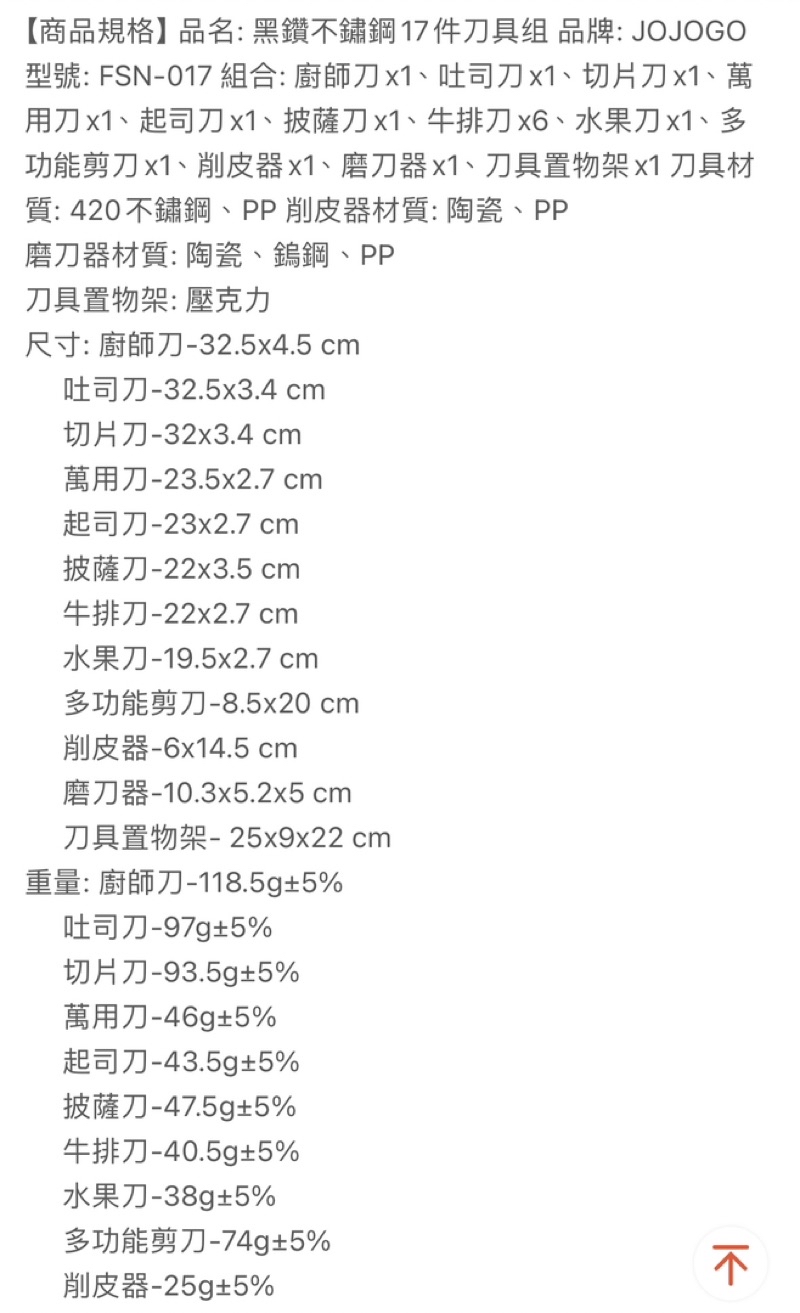Click the 多功能剪刀-8.5x20 cm text

pos(210,703)
